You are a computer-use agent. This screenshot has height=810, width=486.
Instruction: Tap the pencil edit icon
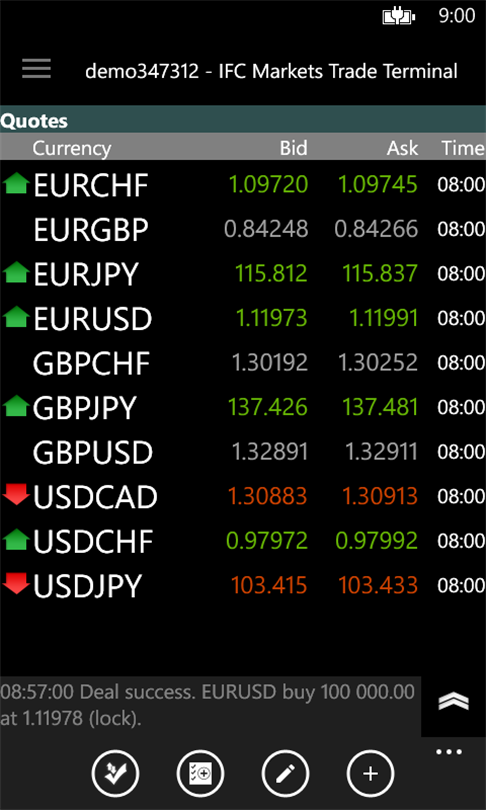285,773
